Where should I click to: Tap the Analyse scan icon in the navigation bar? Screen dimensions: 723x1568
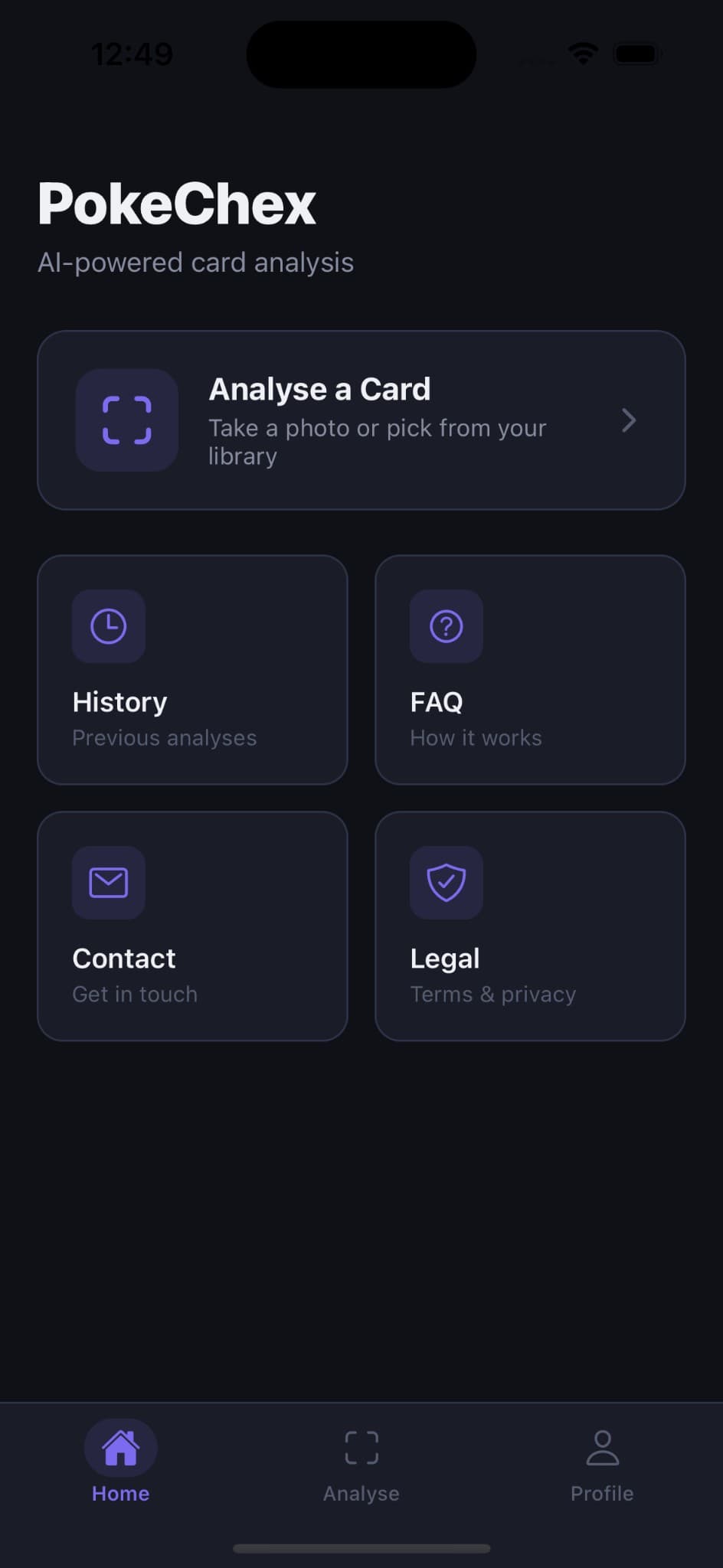point(361,1442)
